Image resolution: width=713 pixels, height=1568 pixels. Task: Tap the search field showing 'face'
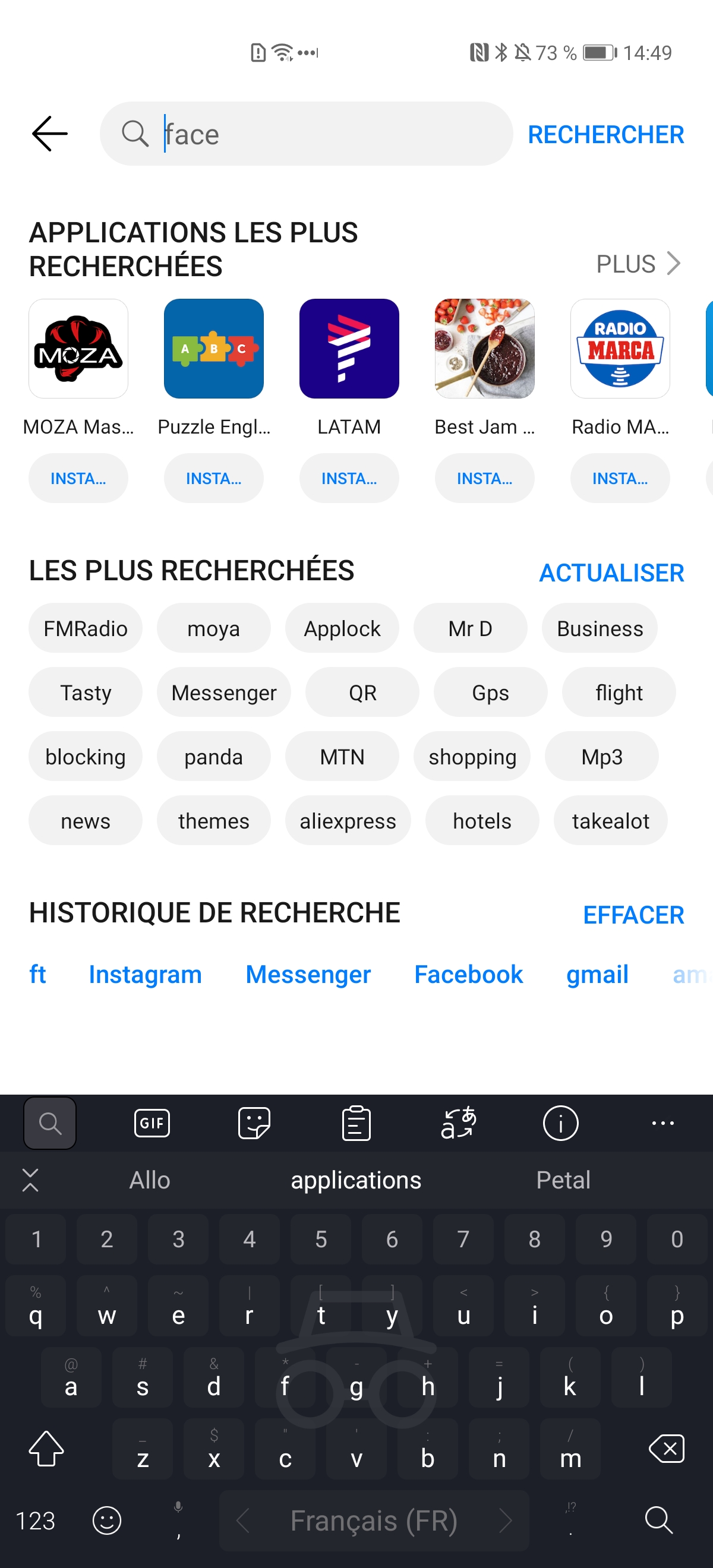pyautogui.click(x=317, y=134)
